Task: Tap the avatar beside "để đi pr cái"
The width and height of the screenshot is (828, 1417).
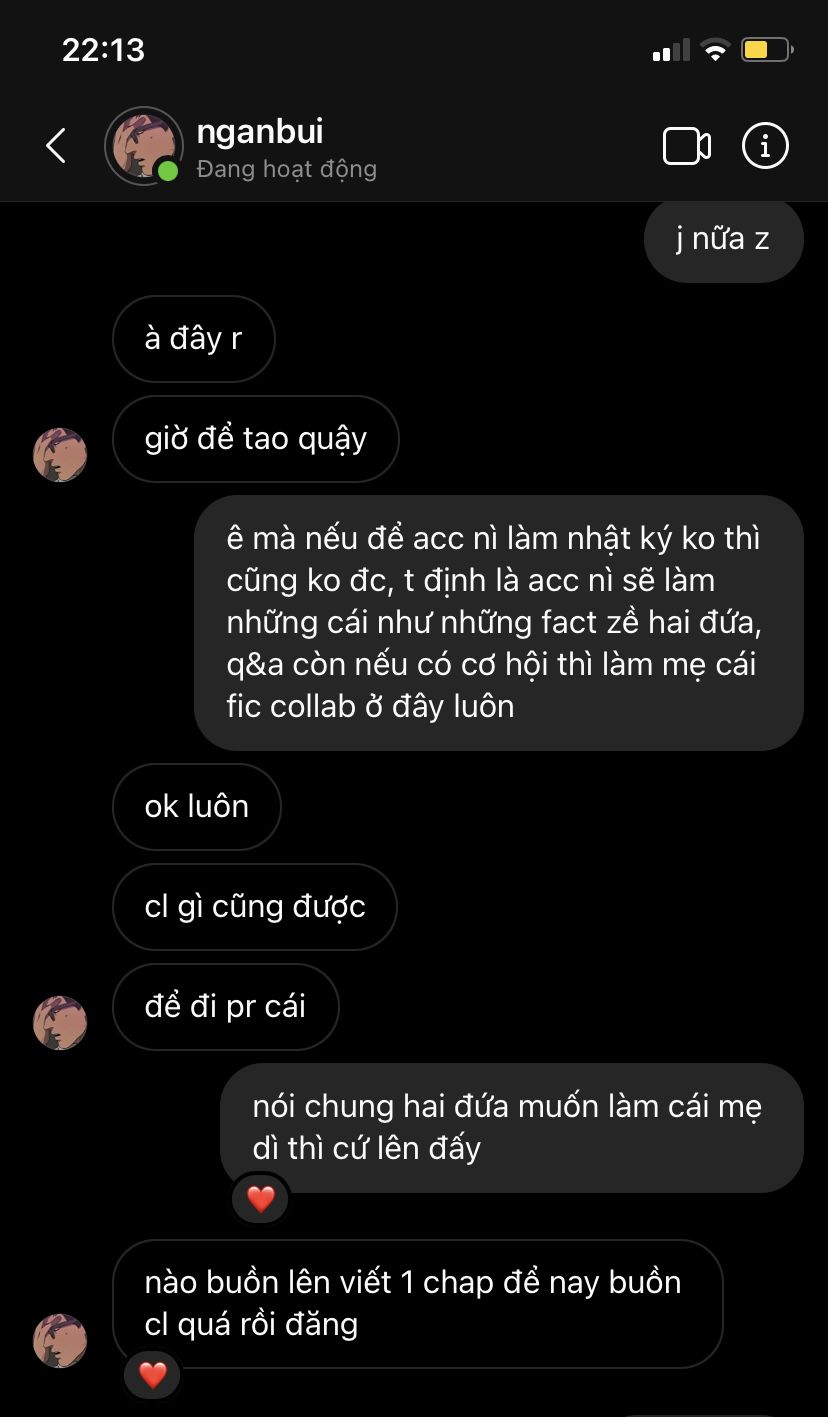Action: tap(60, 1022)
